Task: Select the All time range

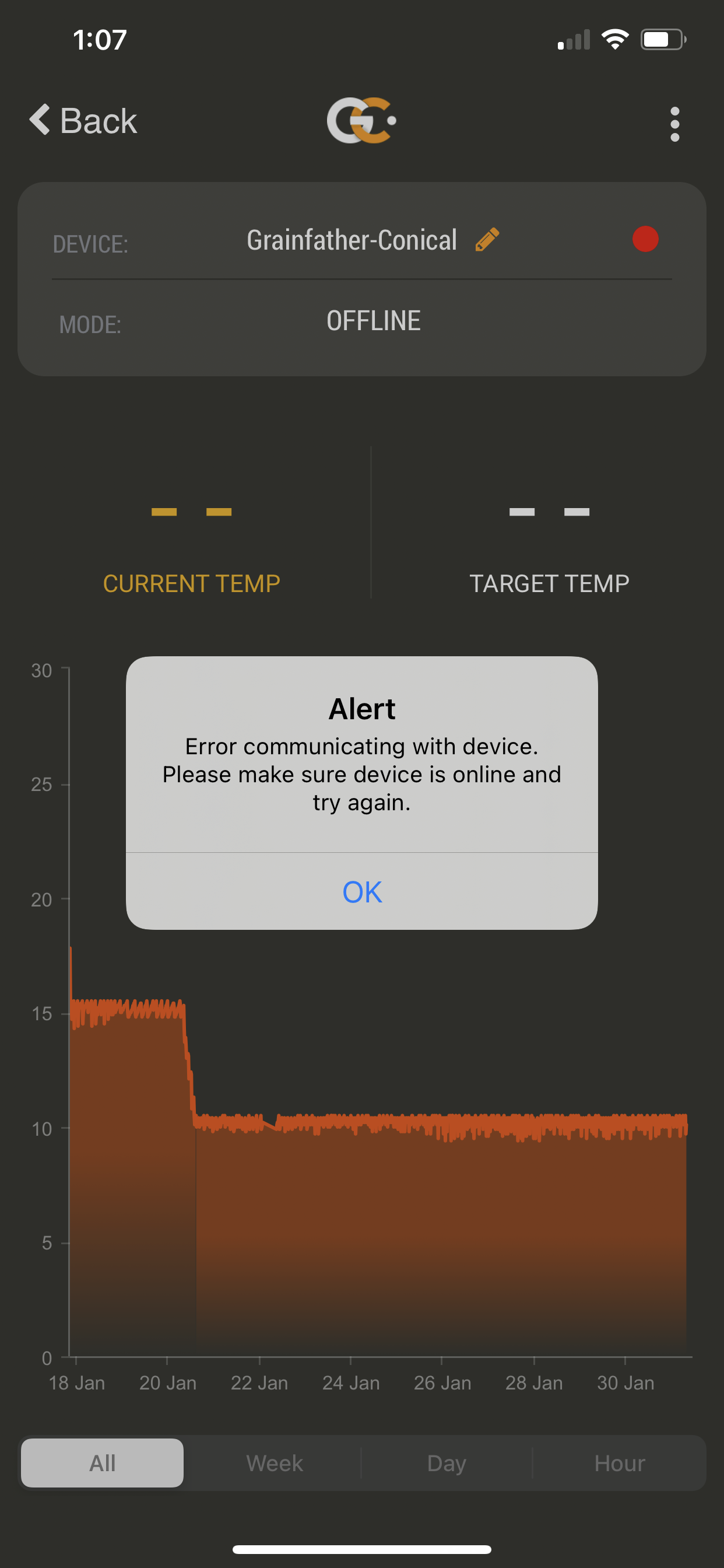Action: click(102, 1462)
